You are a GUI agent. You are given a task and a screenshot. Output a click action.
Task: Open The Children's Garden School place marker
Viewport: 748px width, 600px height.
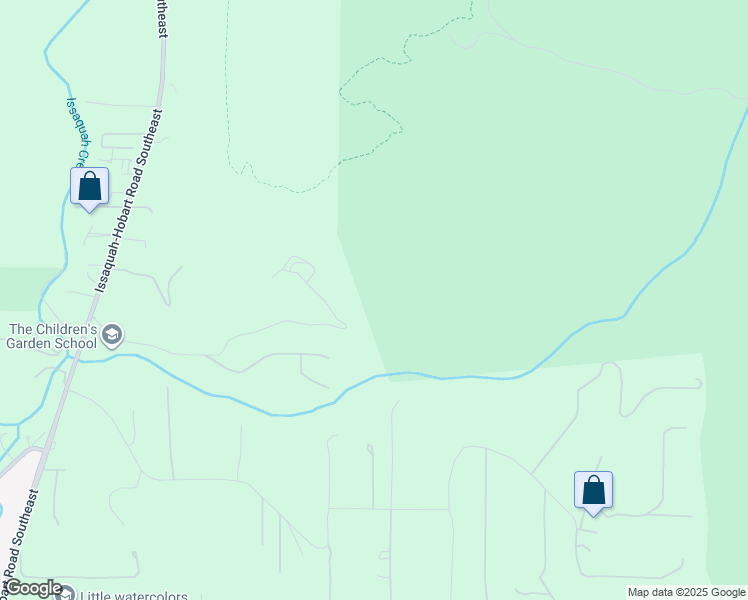(x=113, y=335)
